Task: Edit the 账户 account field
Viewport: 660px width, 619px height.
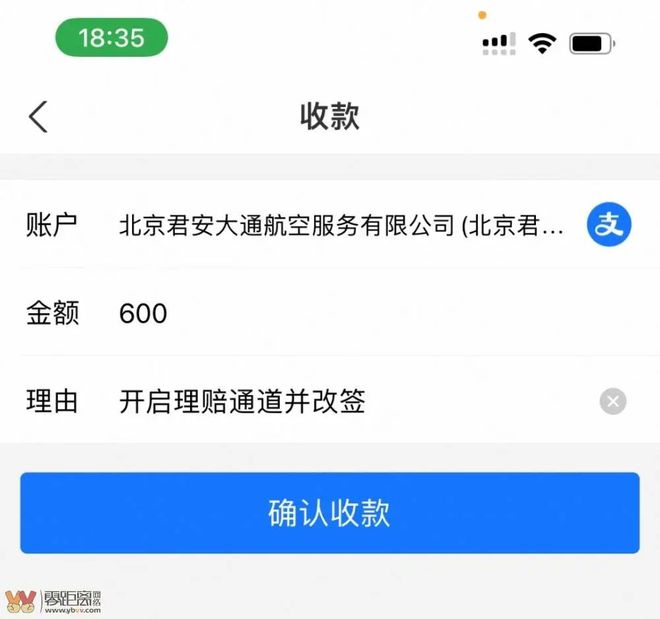Action: 341,226
